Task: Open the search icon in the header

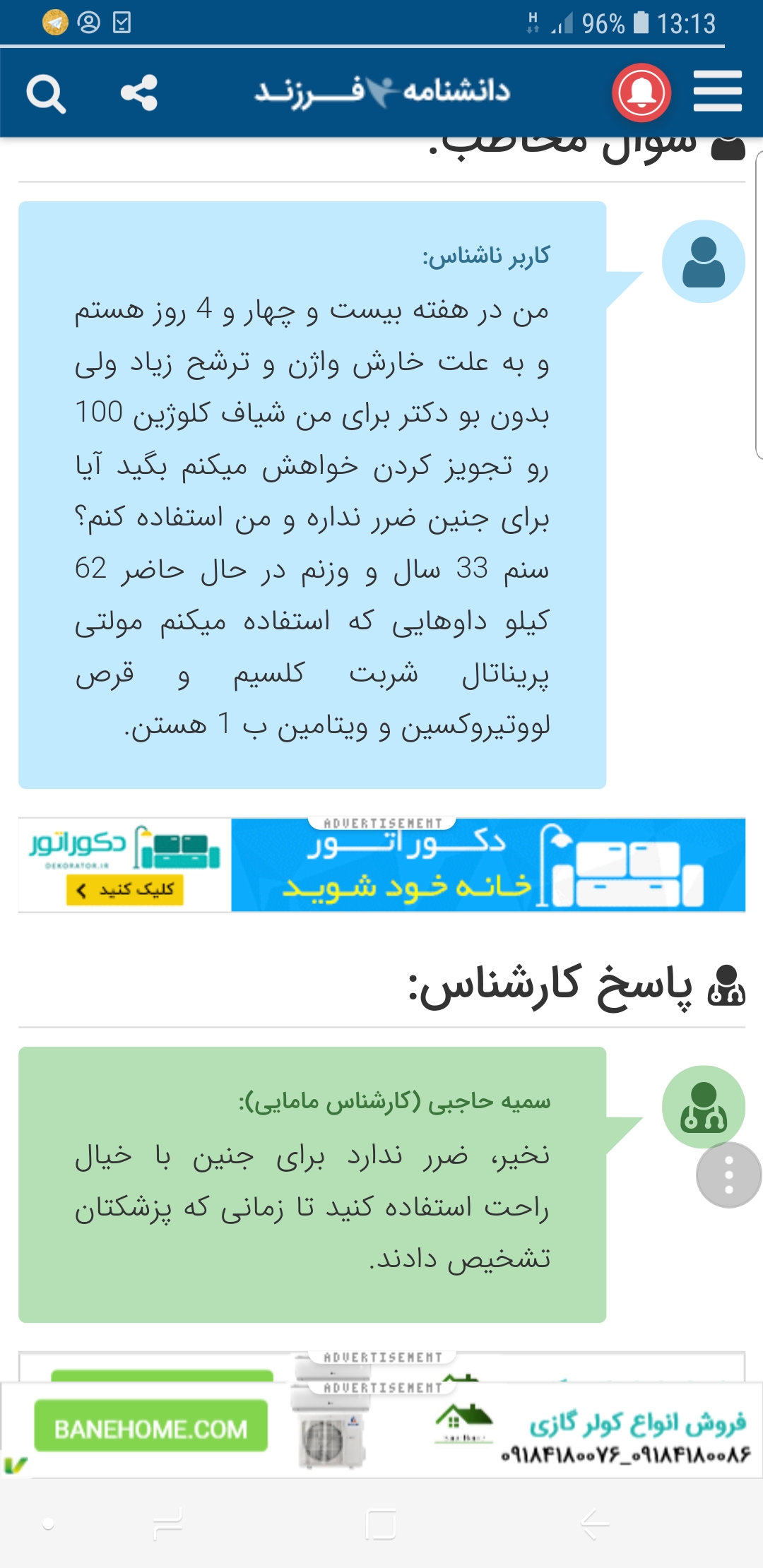Action: [46, 94]
